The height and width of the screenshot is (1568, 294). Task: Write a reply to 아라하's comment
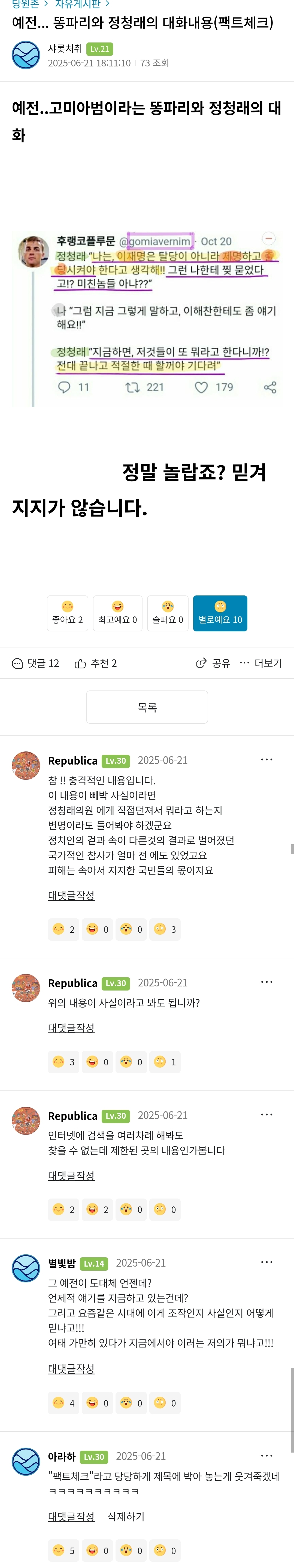pyautogui.click(x=71, y=1516)
